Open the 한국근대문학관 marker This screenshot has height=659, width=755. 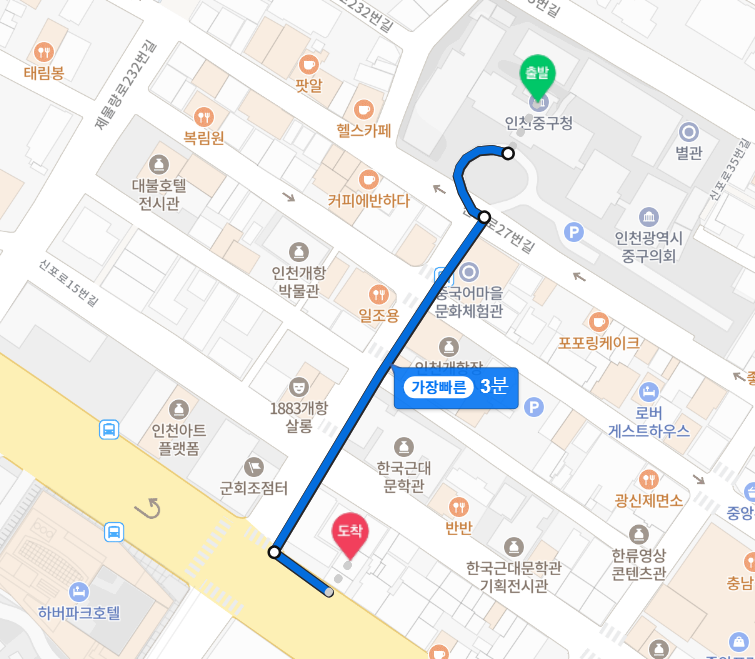[x=404, y=446]
